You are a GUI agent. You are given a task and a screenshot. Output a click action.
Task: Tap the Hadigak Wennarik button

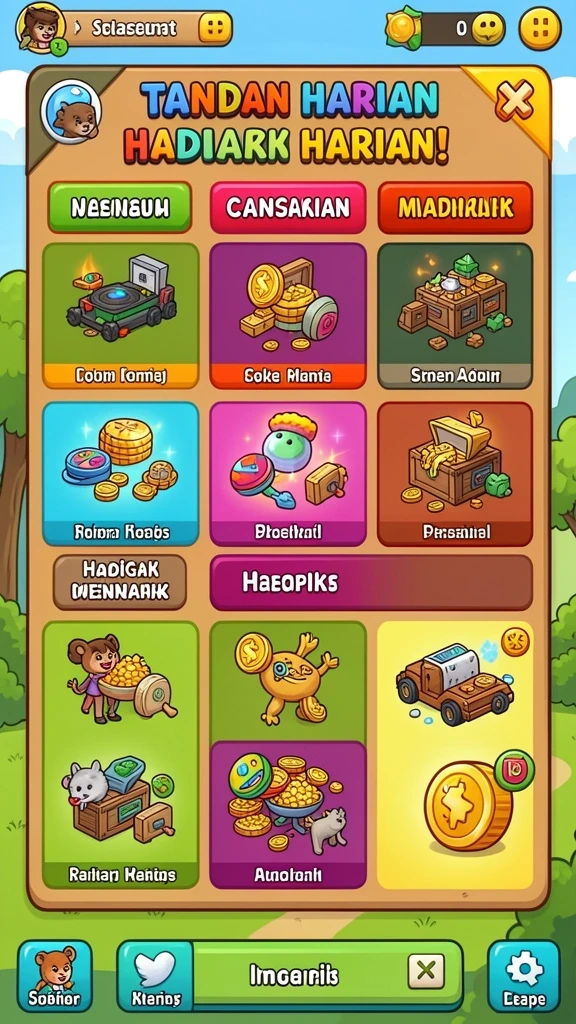tap(120, 582)
